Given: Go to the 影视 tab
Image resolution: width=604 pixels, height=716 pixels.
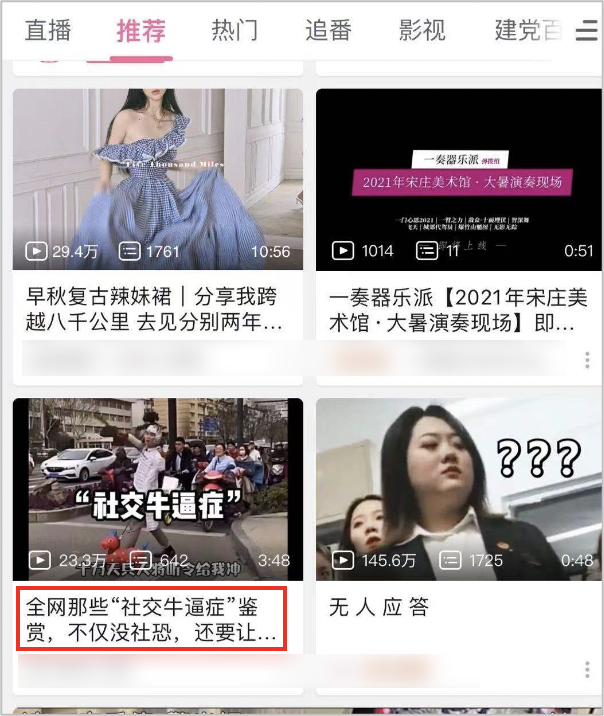Looking at the screenshot, I should [422, 30].
